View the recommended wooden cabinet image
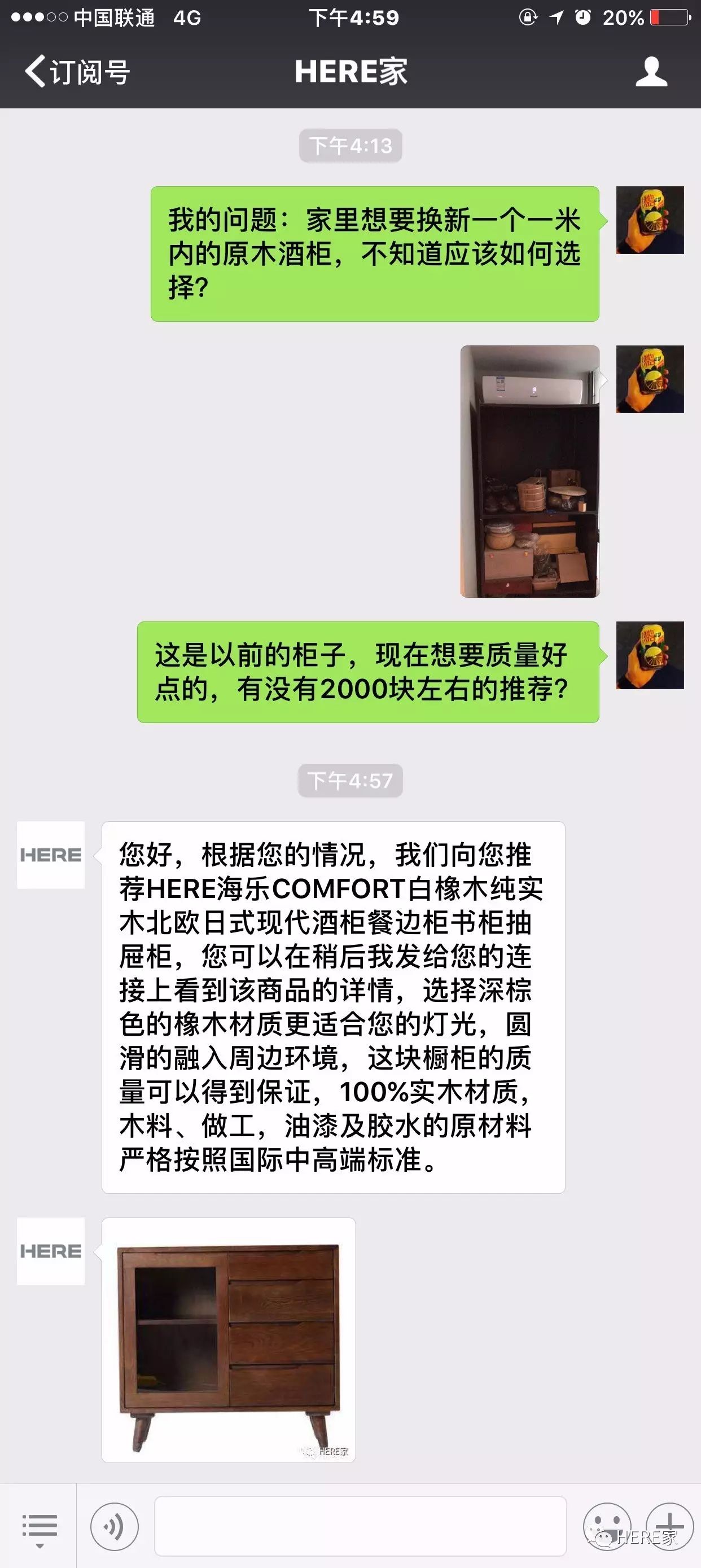 [228, 1340]
